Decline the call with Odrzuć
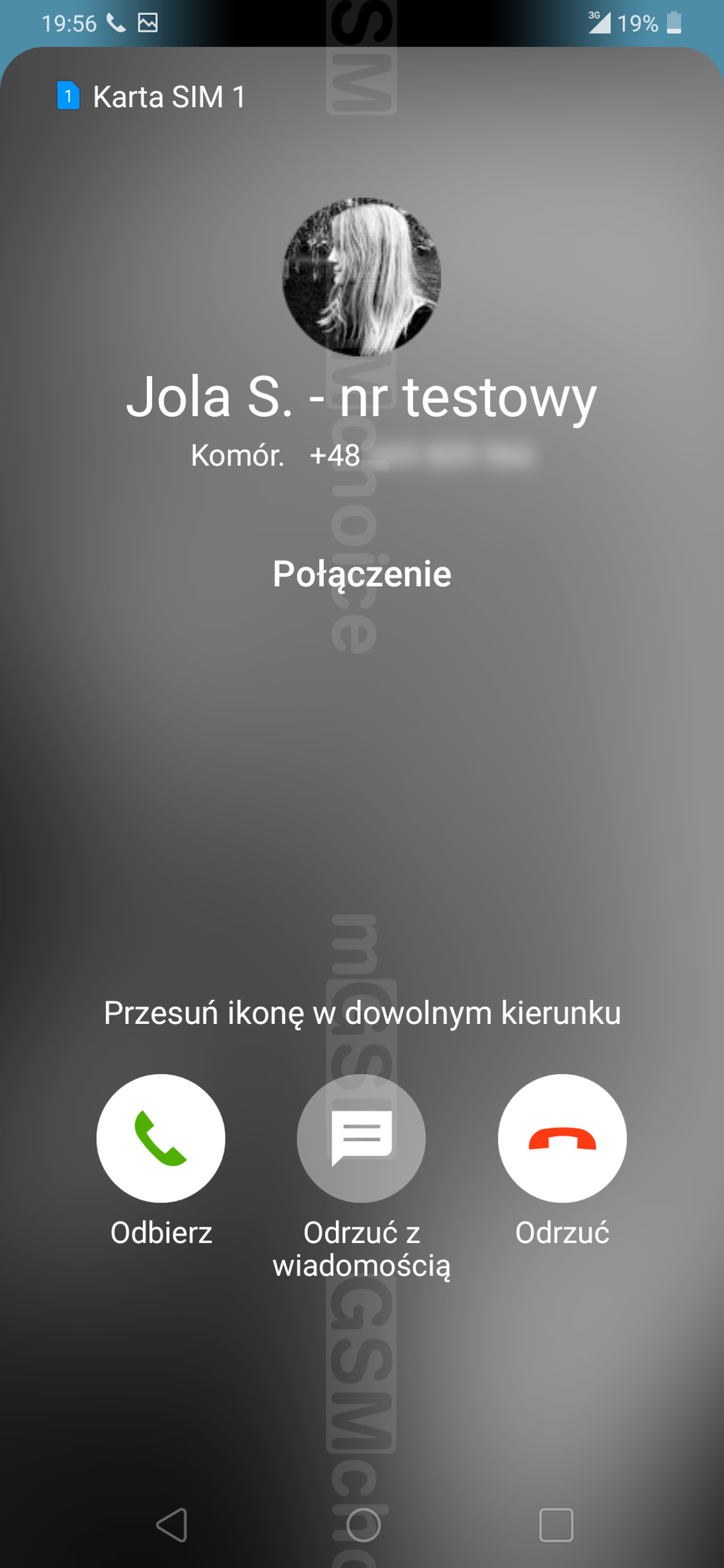Image resolution: width=724 pixels, height=1568 pixels. pyautogui.click(x=562, y=1138)
